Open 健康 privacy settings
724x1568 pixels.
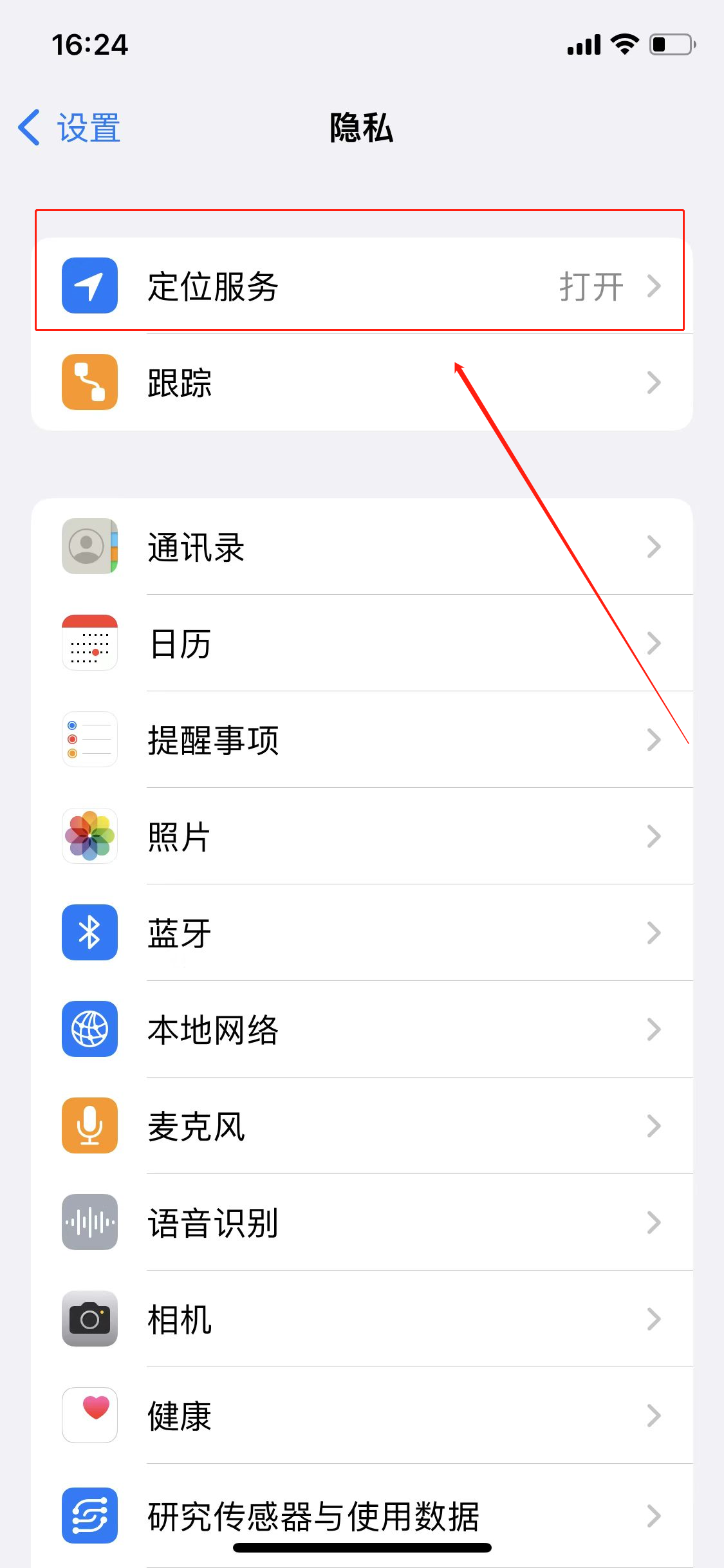(x=360, y=1416)
